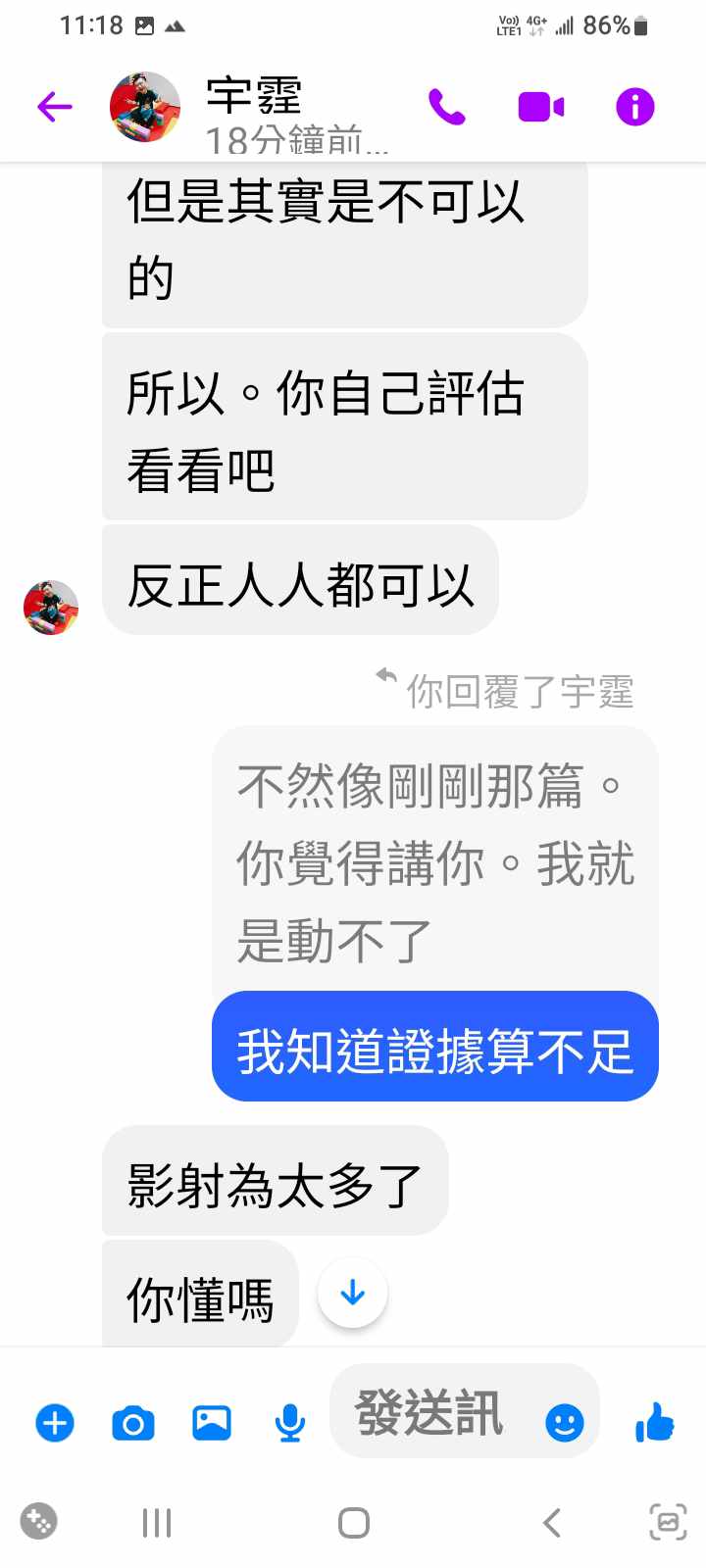The image size is (706, 1568).
Task: Start a voice call with 宇霆
Action: coord(446,106)
